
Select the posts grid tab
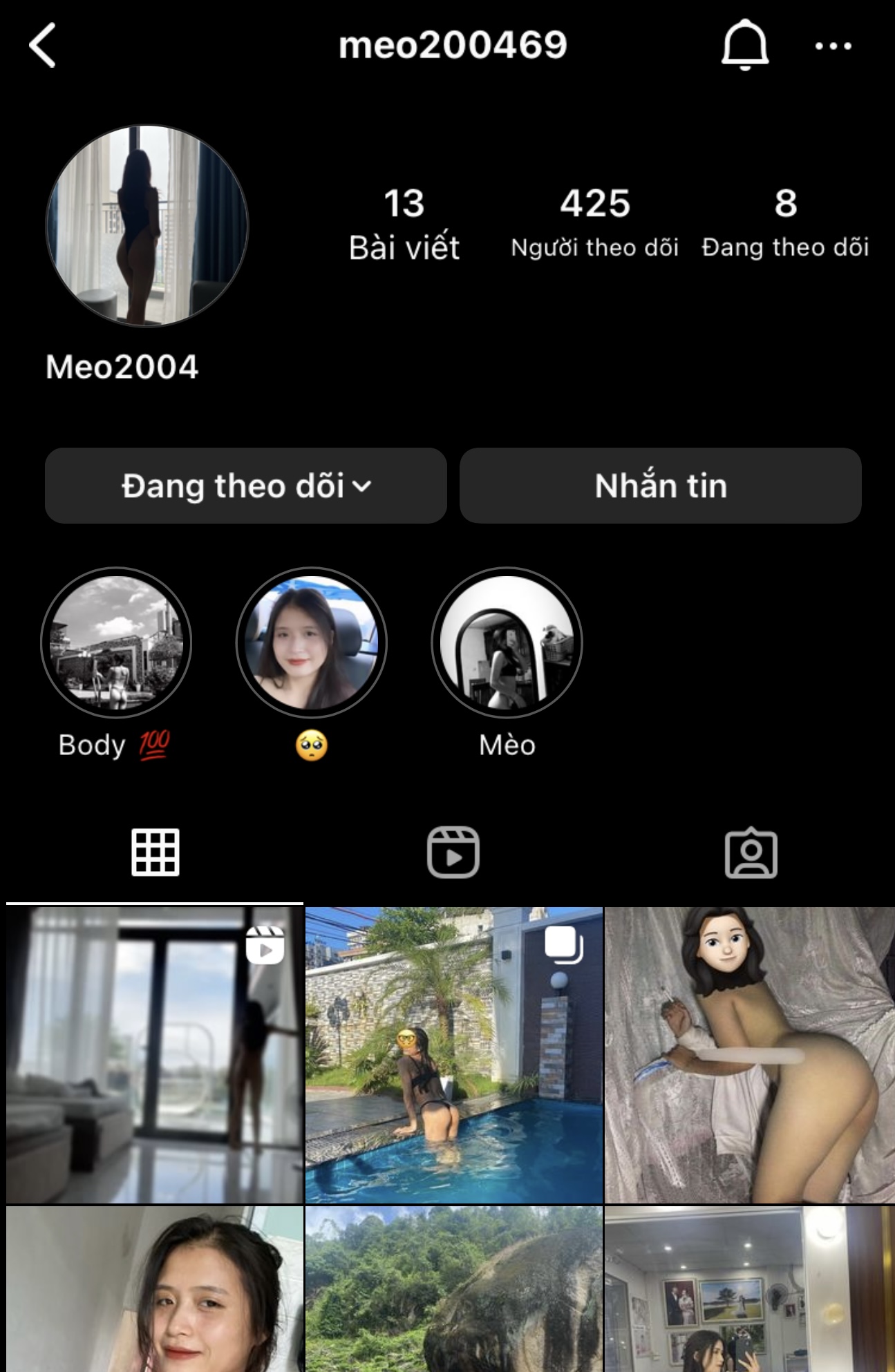155,852
